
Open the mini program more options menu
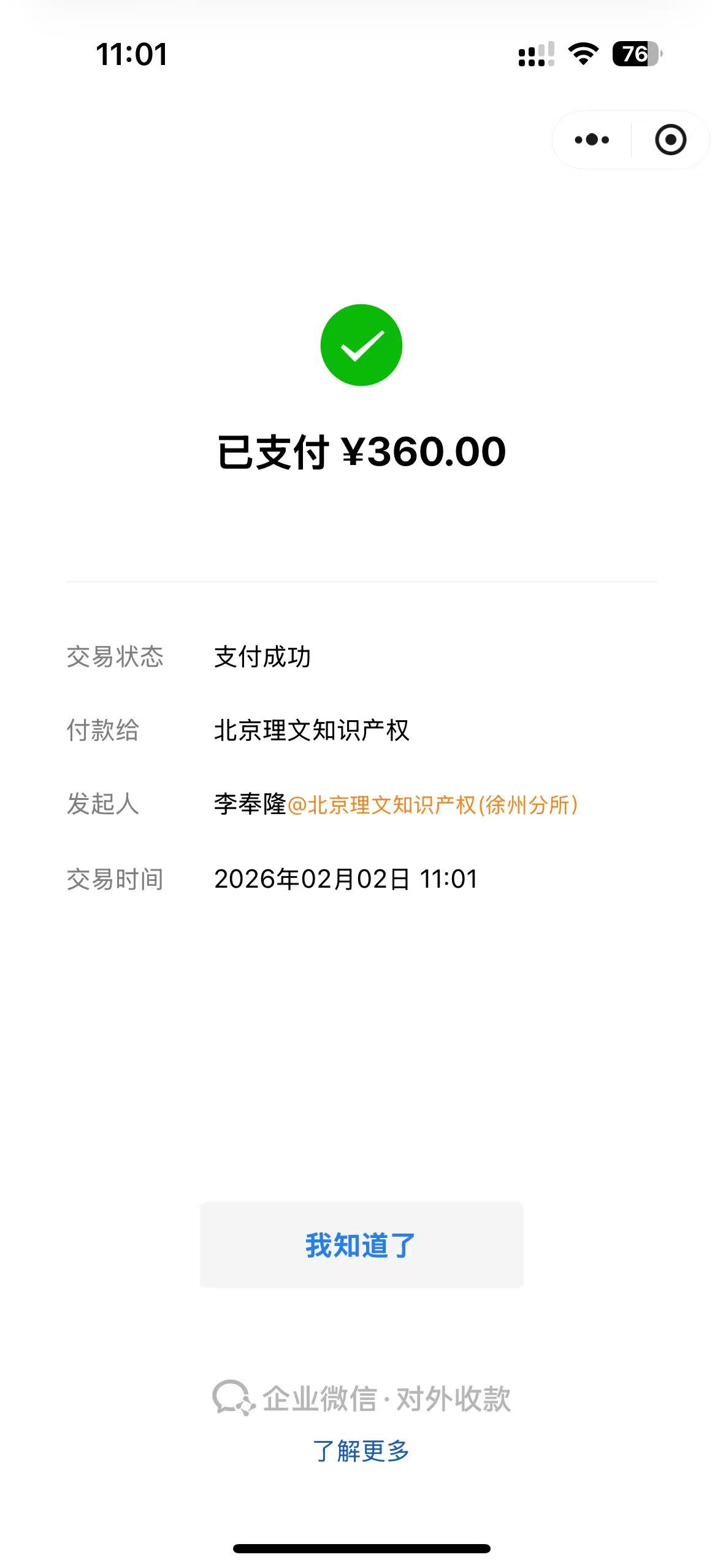coord(592,140)
